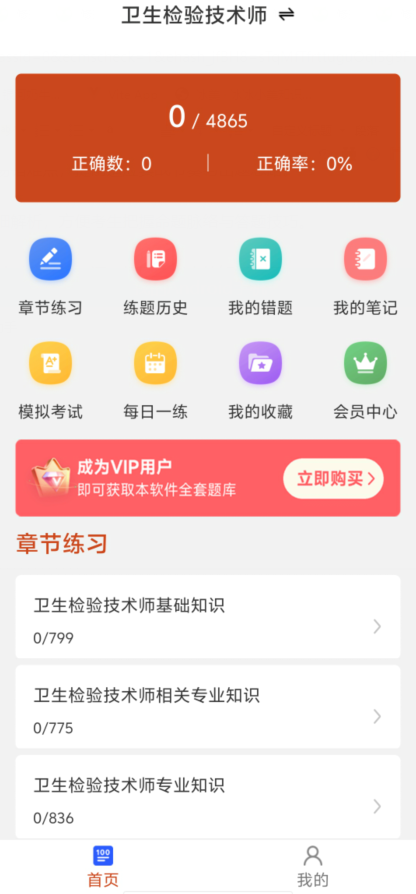The image size is (416, 894).
Task: Open 卫生检验技术师专业知识 chapter
Action: click(208, 797)
